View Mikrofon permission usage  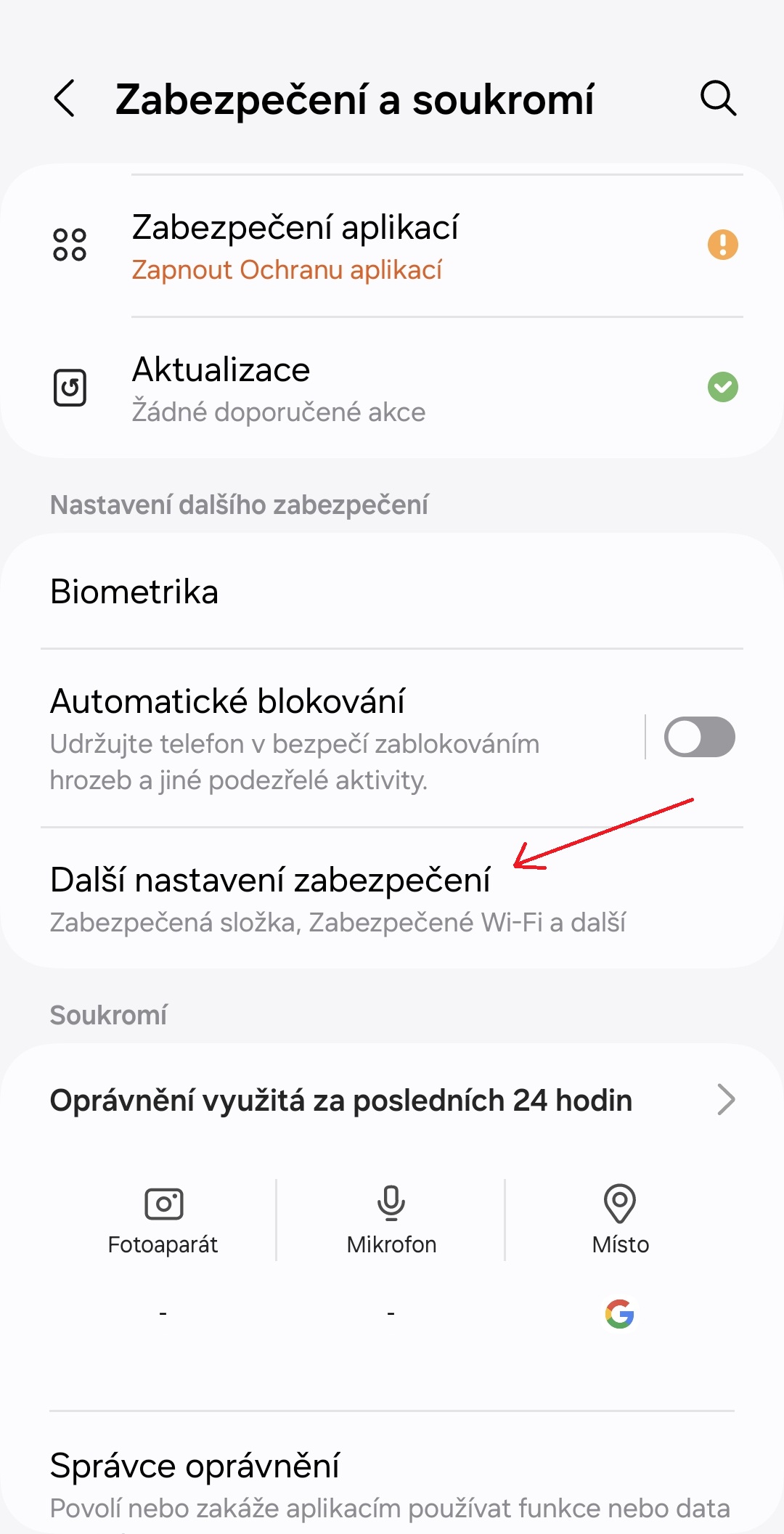click(x=391, y=1221)
